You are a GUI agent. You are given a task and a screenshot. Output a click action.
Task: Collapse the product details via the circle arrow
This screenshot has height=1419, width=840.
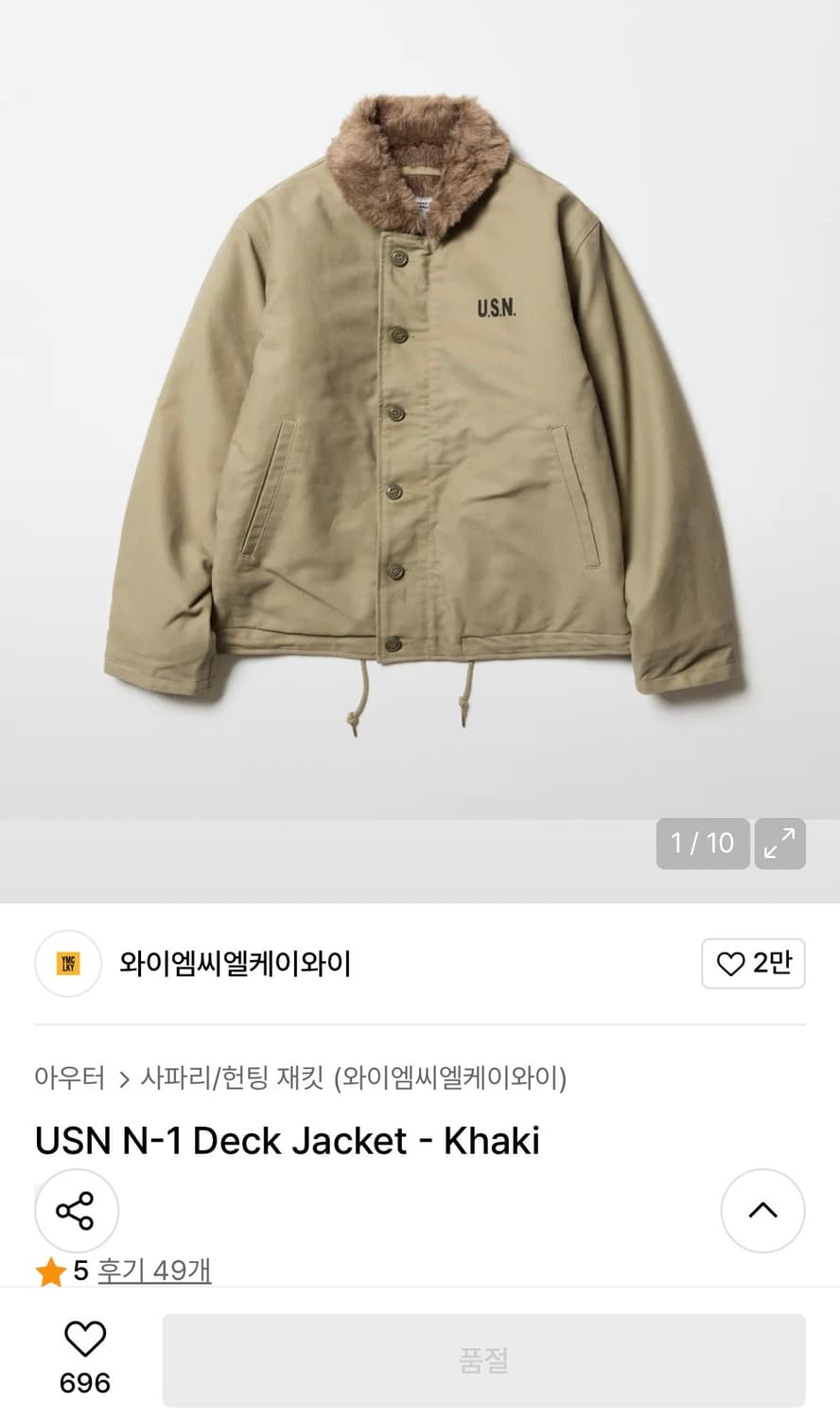(762, 1210)
